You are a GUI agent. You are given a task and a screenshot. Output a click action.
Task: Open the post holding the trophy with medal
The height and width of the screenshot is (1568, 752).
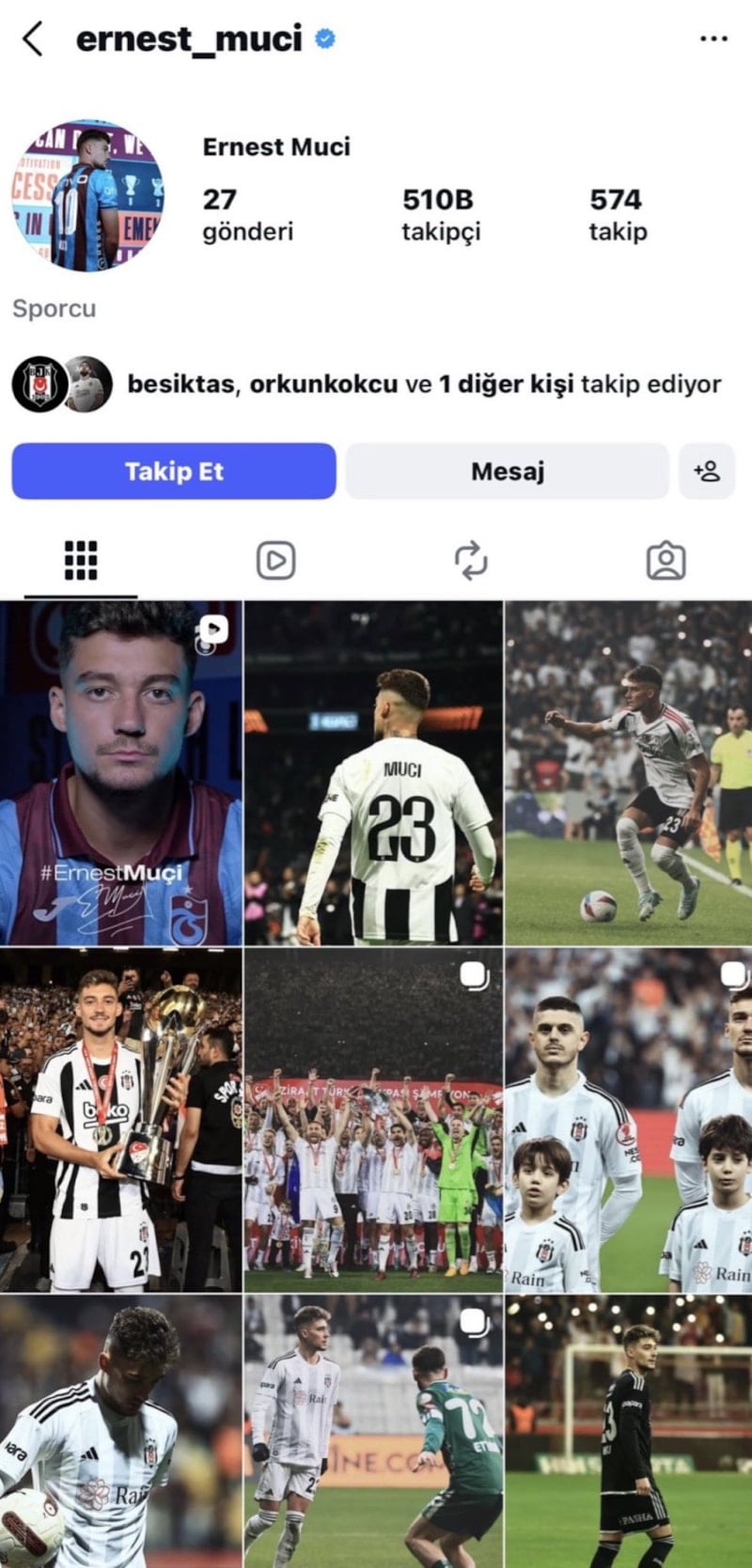click(x=120, y=1120)
